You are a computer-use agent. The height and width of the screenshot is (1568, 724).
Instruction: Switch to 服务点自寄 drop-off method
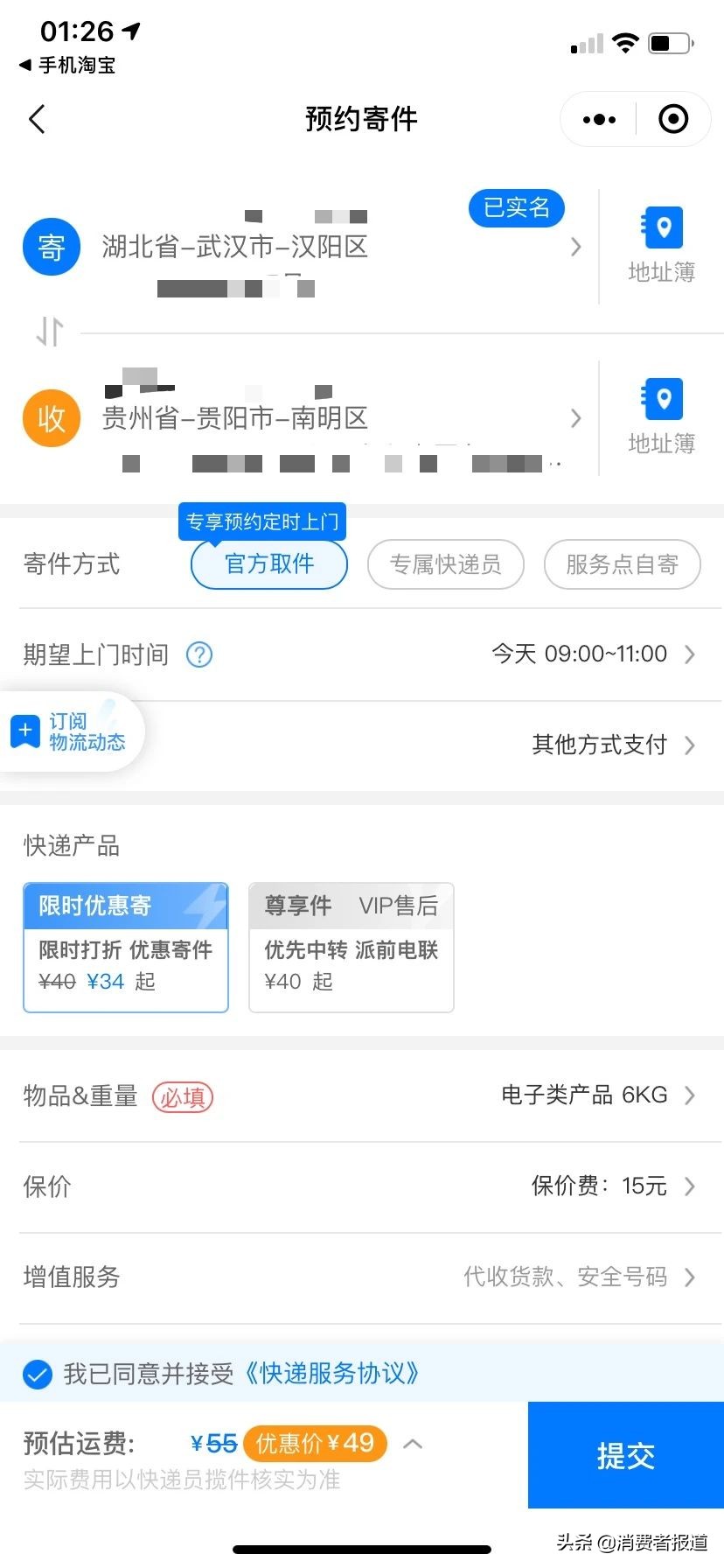point(622,564)
